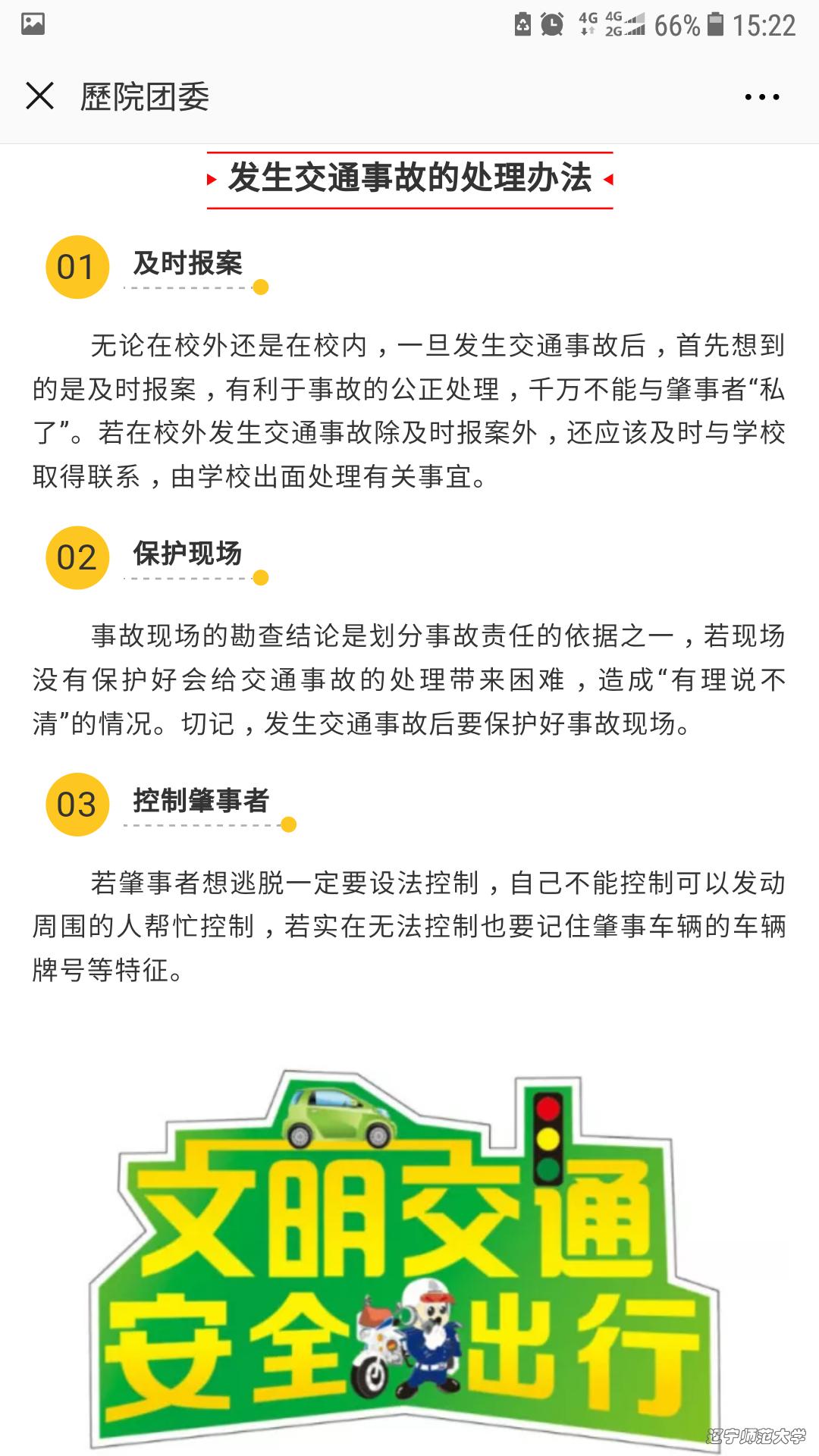The width and height of the screenshot is (819, 1456).
Task: Close the 歷院团委 article page
Action: (x=39, y=96)
